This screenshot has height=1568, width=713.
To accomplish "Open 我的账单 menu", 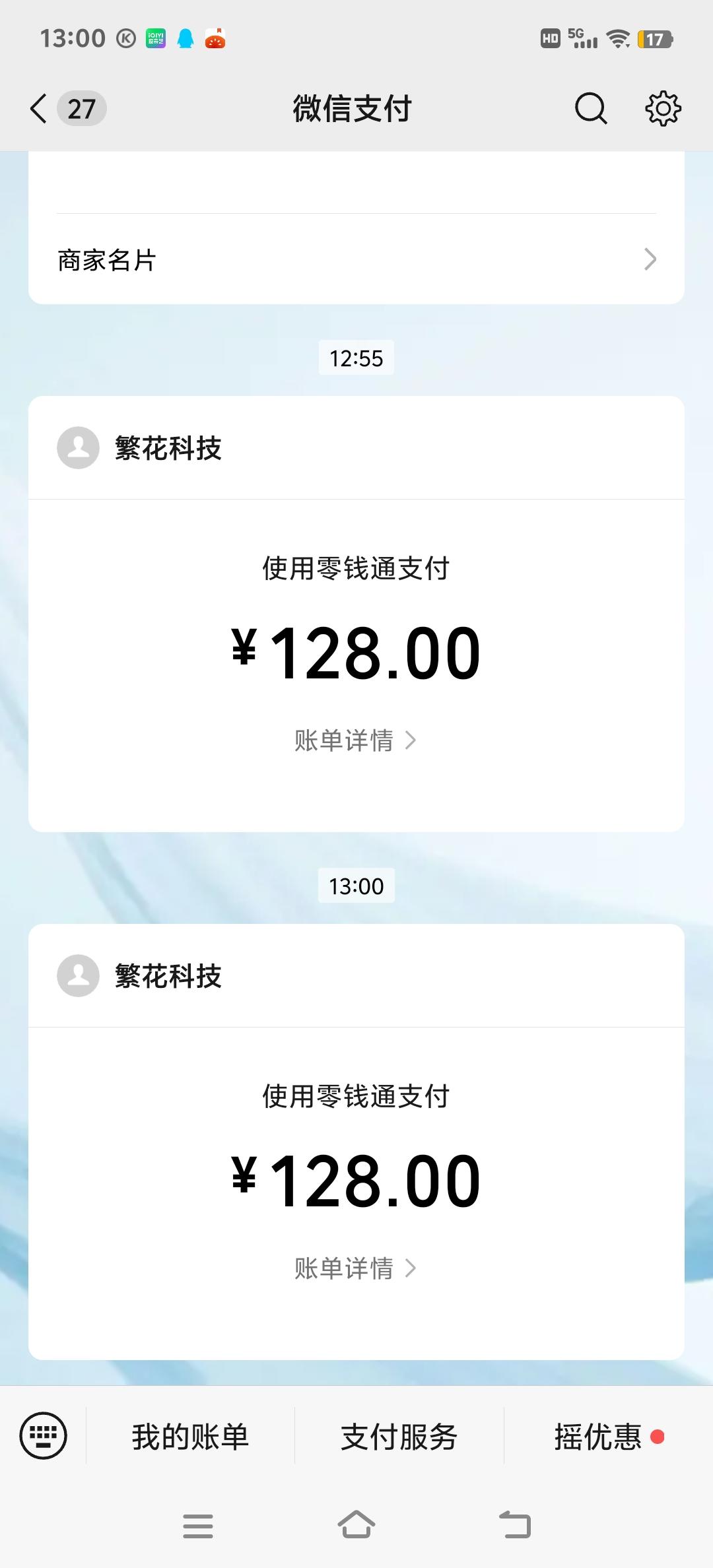I will pos(190,1437).
